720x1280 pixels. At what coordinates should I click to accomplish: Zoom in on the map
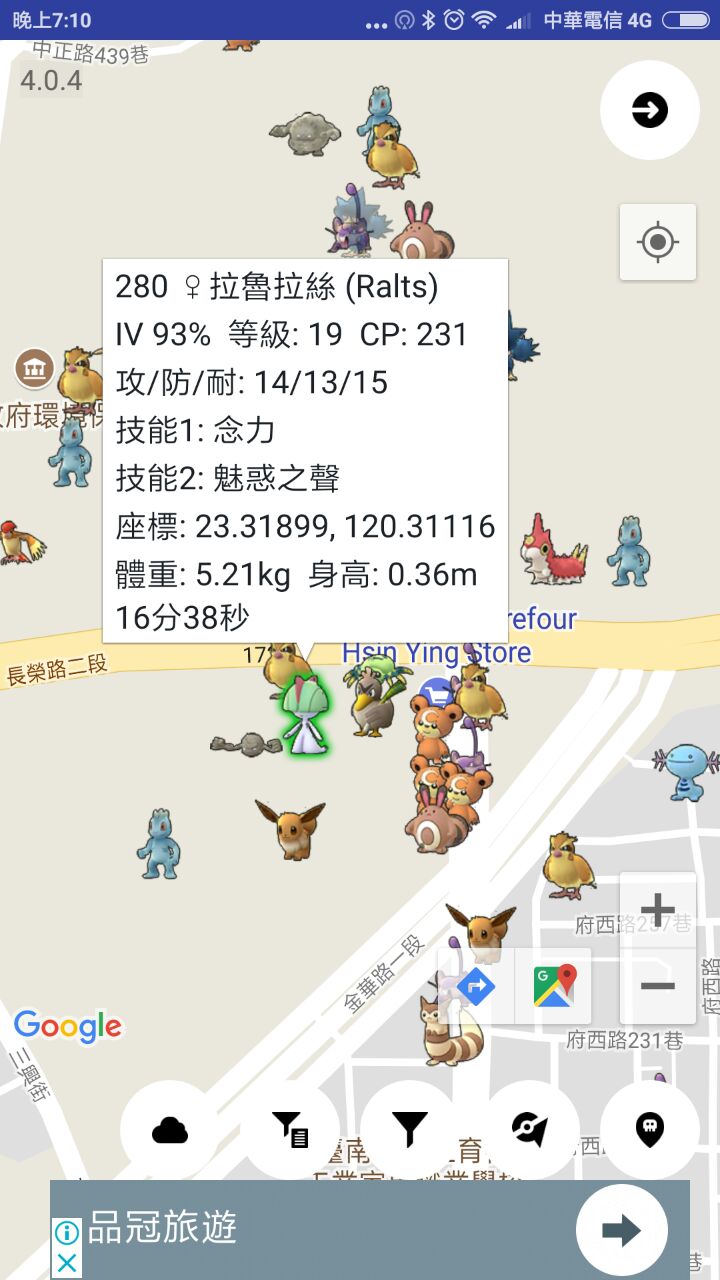click(657, 910)
